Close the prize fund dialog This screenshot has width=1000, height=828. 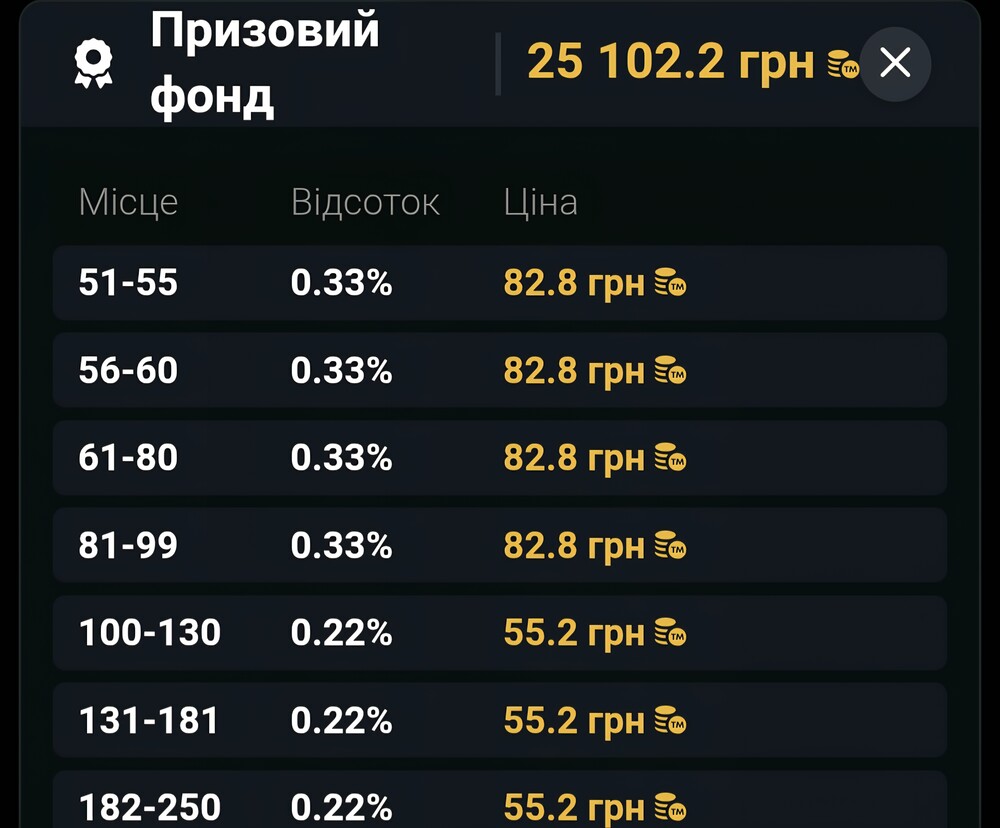[x=895, y=64]
